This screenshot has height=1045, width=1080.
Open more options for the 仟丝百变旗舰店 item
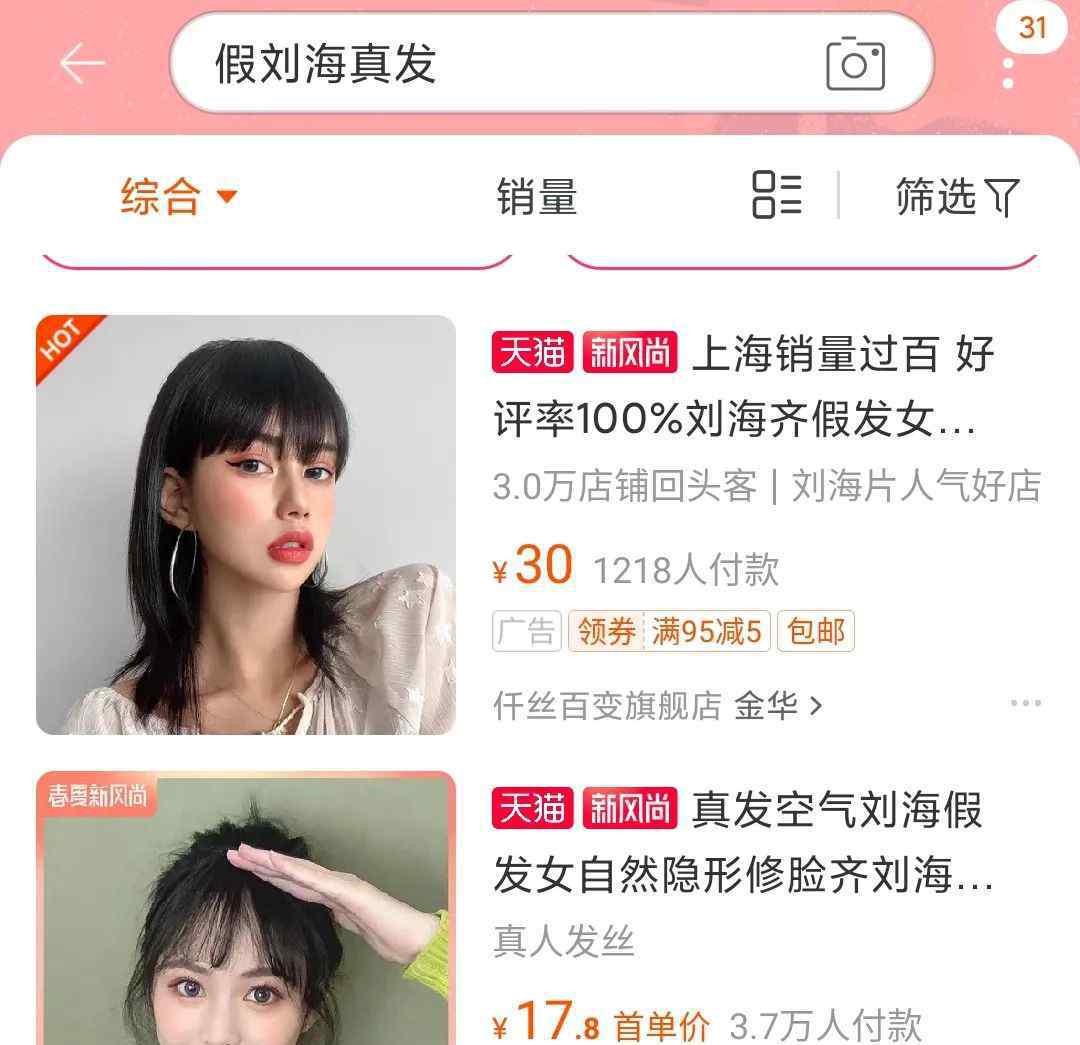1025,704
